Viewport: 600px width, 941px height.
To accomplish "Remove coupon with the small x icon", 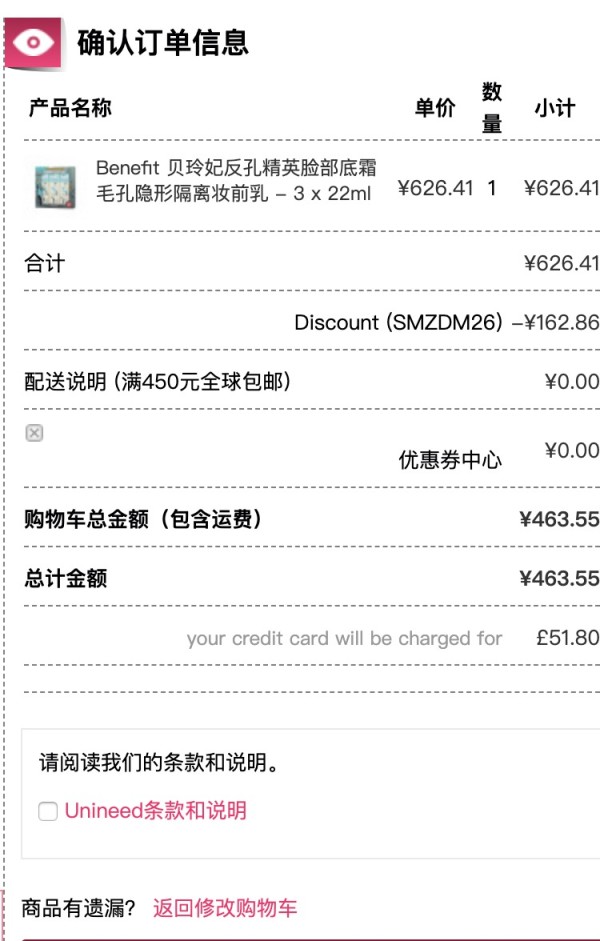I will click(34, 433).
